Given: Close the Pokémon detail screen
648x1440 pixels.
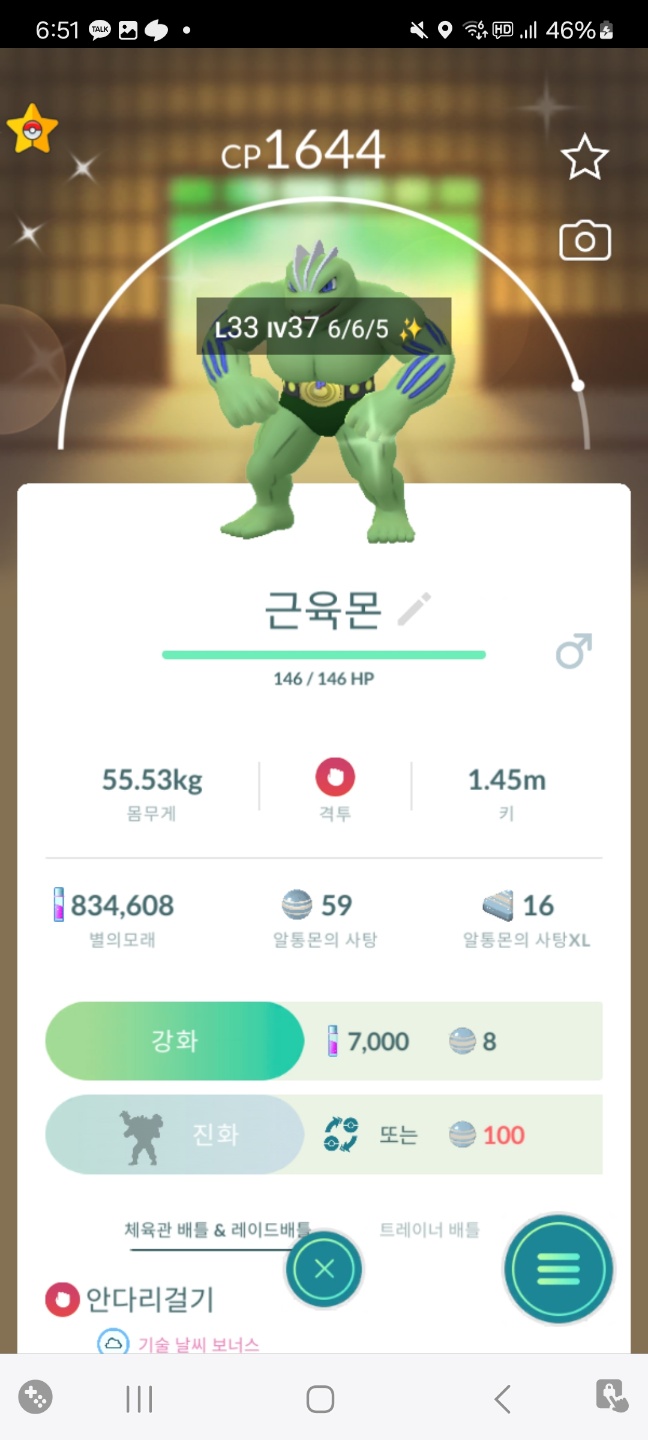Looking at the screenshot, I should coord(324,1269).
